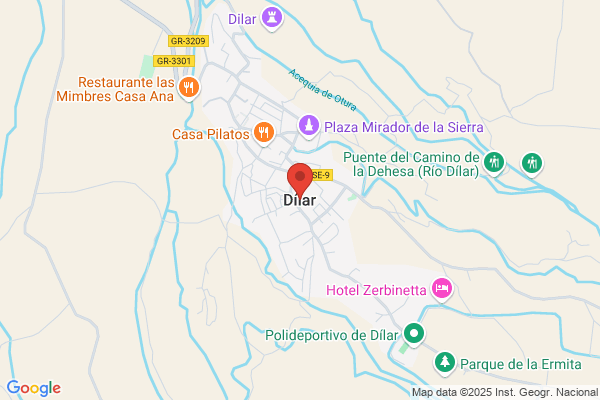
Task: Tap the red Dílar location pin
Action: 300,179
